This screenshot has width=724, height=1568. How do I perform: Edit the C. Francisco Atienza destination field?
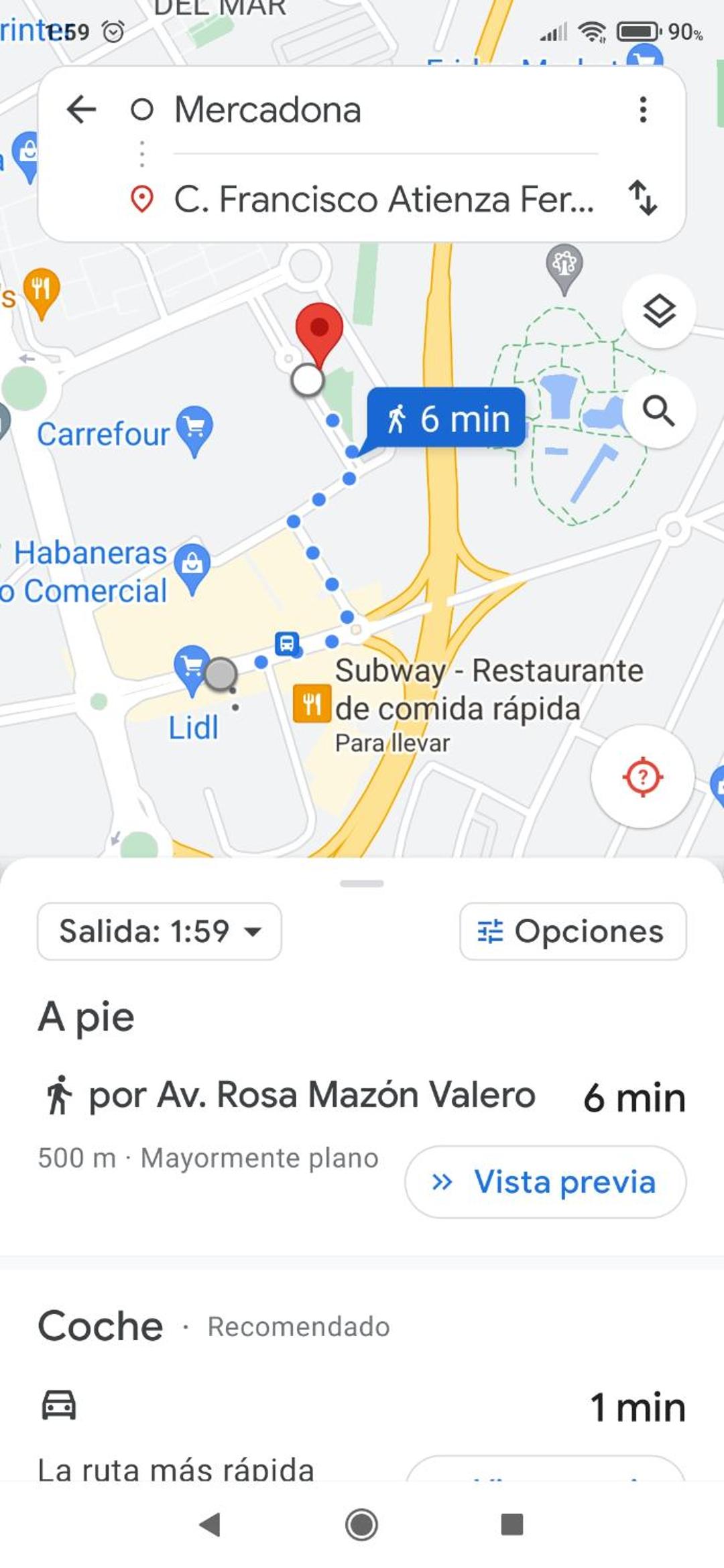click(385, 199)
